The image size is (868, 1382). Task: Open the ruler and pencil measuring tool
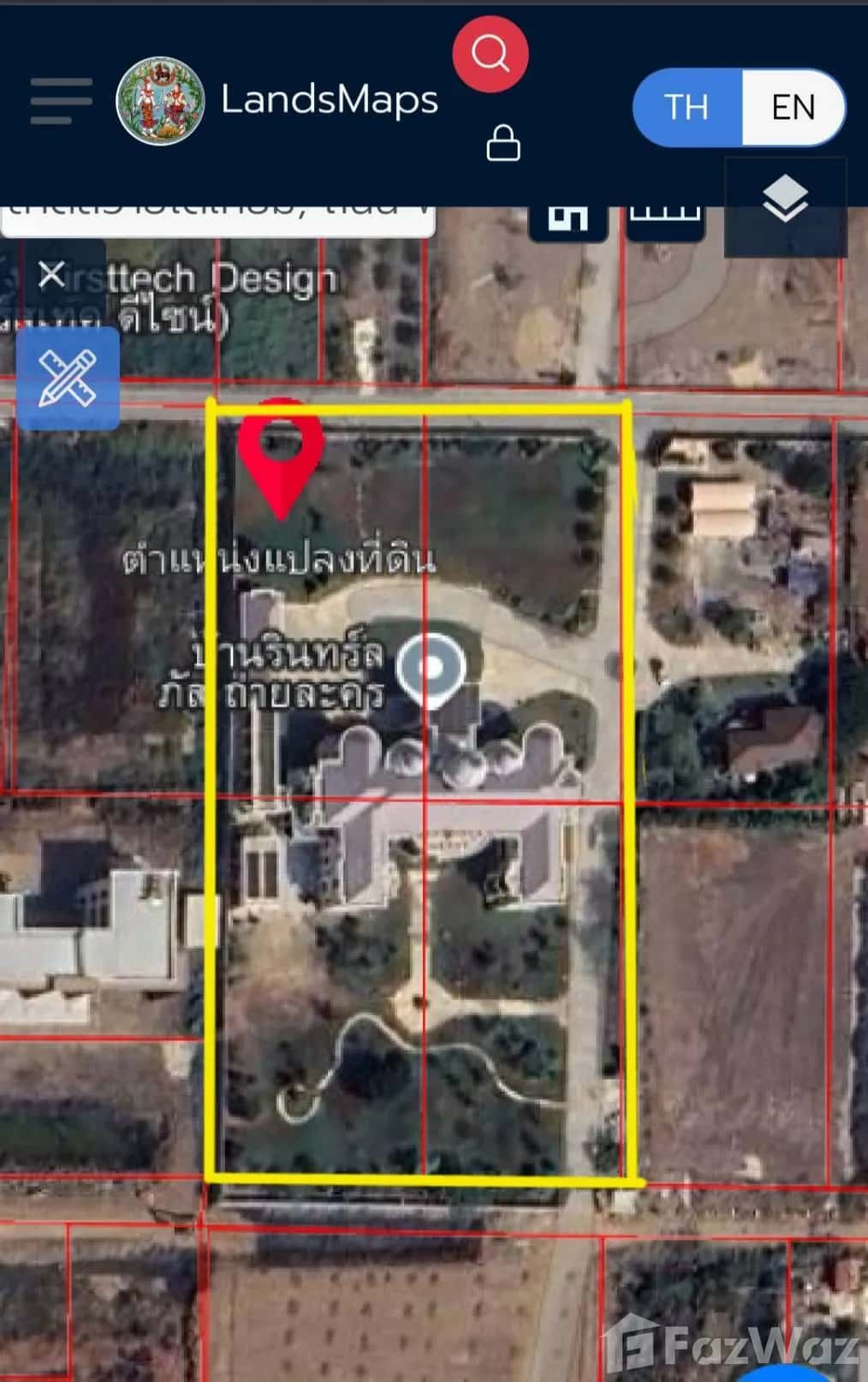[x=68, y=378]
